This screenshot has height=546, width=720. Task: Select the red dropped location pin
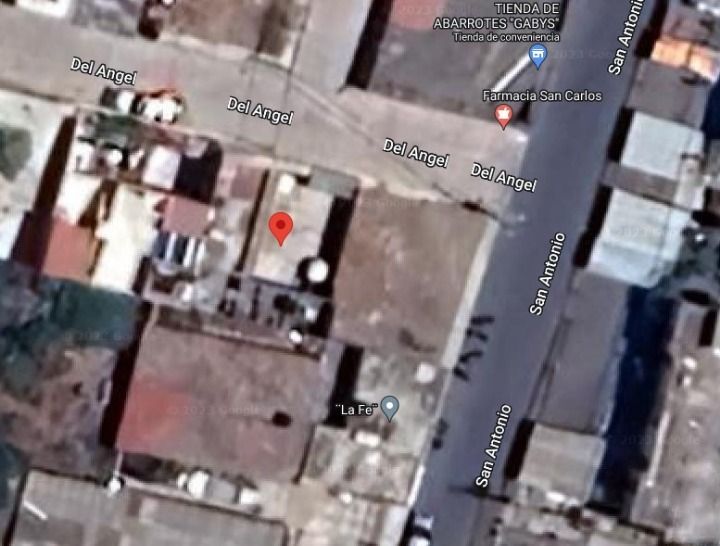point(281,229)
